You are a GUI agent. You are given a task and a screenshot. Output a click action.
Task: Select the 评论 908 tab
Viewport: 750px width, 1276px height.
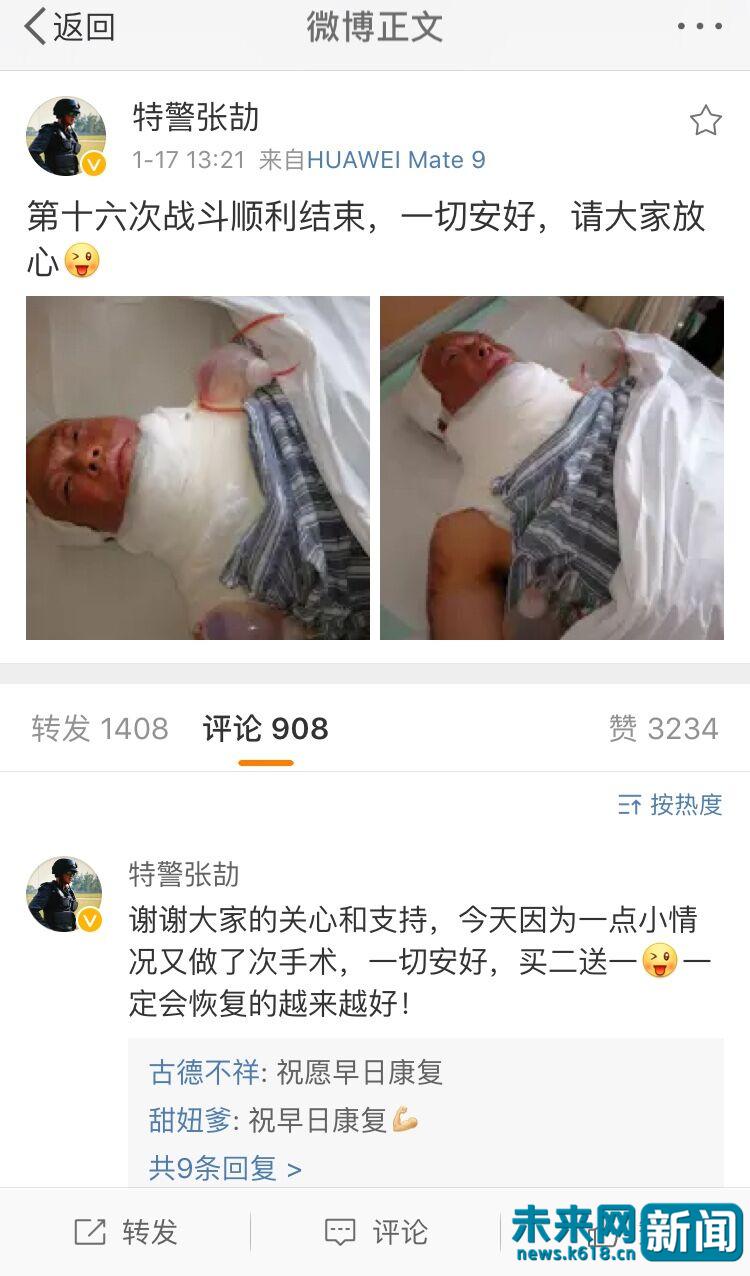point(265,729)
